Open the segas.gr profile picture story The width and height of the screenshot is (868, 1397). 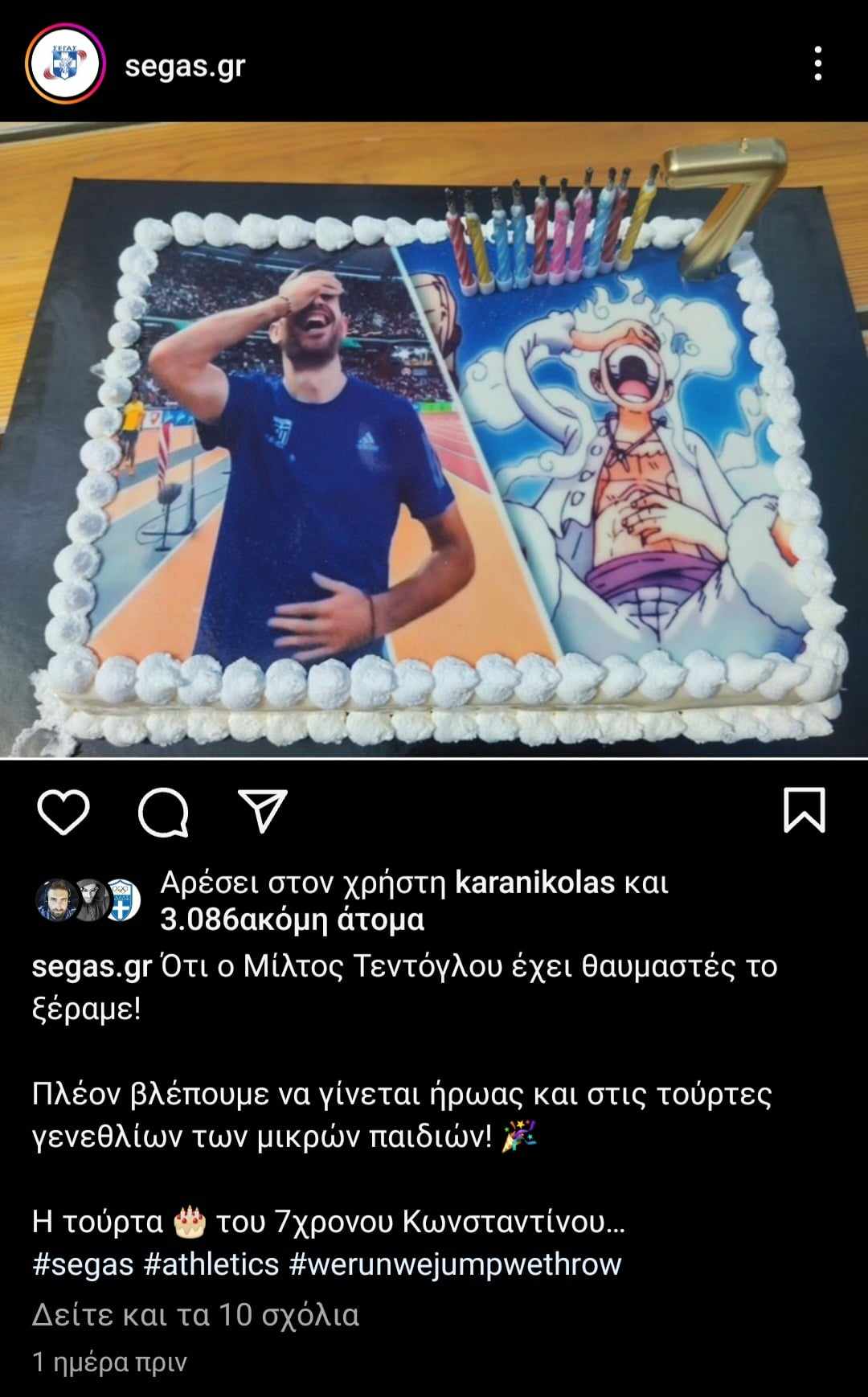(x=65, y=64)
